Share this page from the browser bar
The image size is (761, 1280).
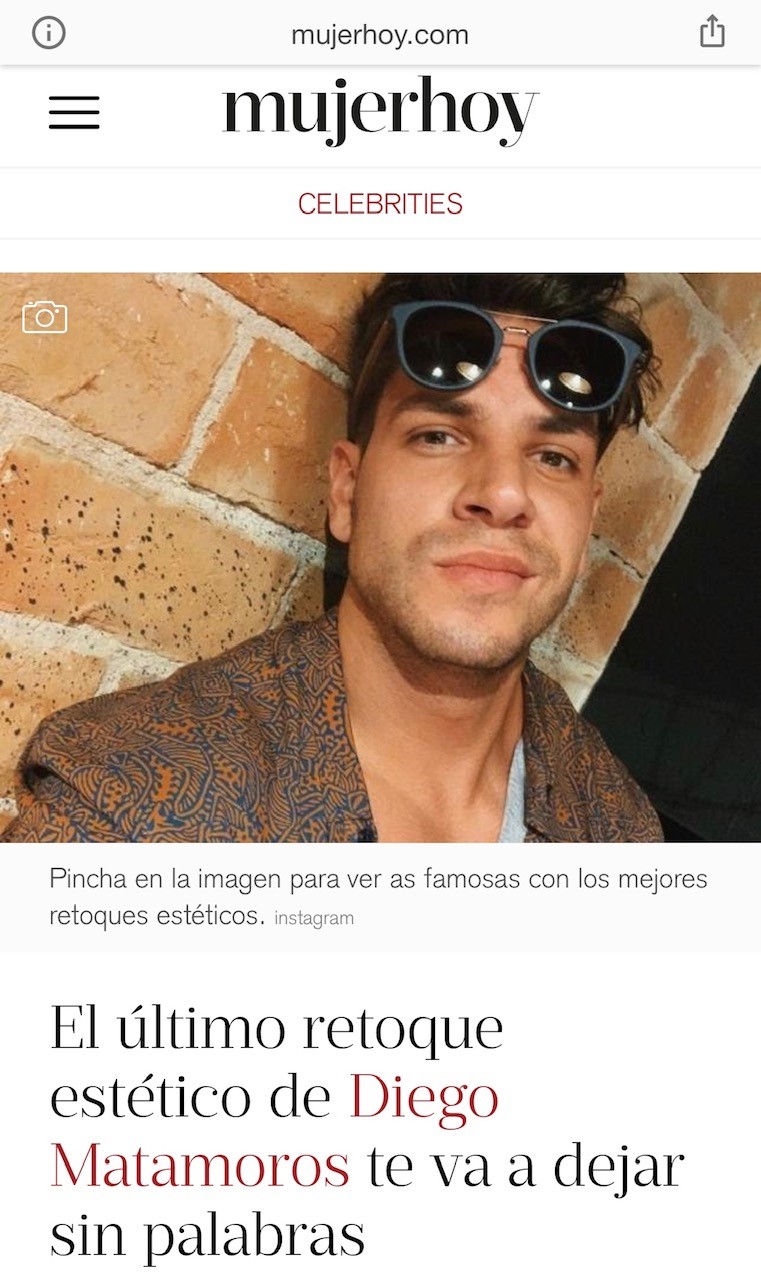coord(711,32)
